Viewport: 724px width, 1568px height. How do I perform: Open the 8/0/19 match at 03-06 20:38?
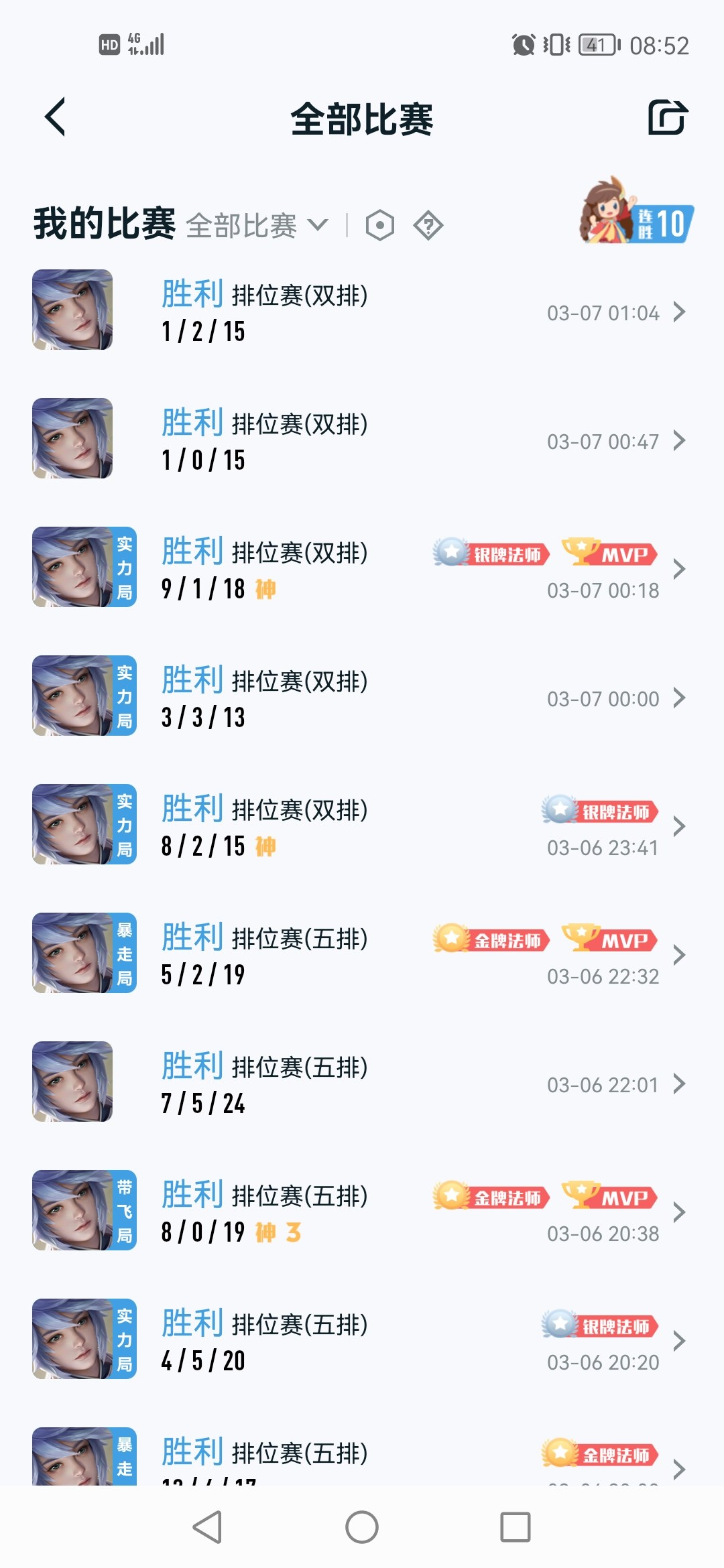coord(362,1212)
